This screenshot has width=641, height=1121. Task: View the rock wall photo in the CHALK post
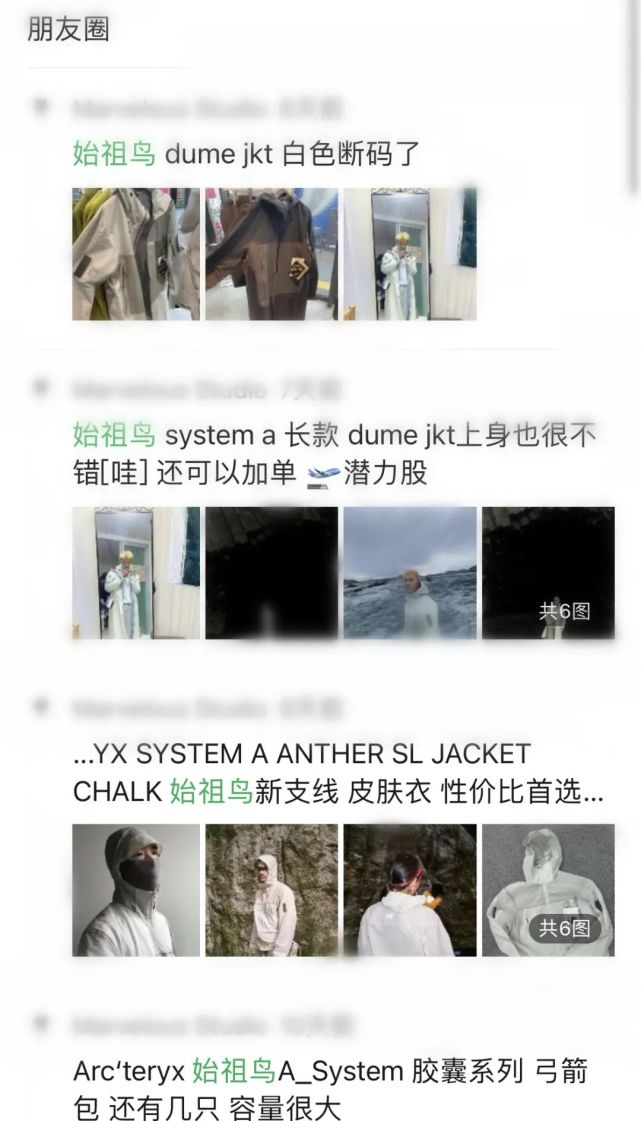tap(272, 890)
